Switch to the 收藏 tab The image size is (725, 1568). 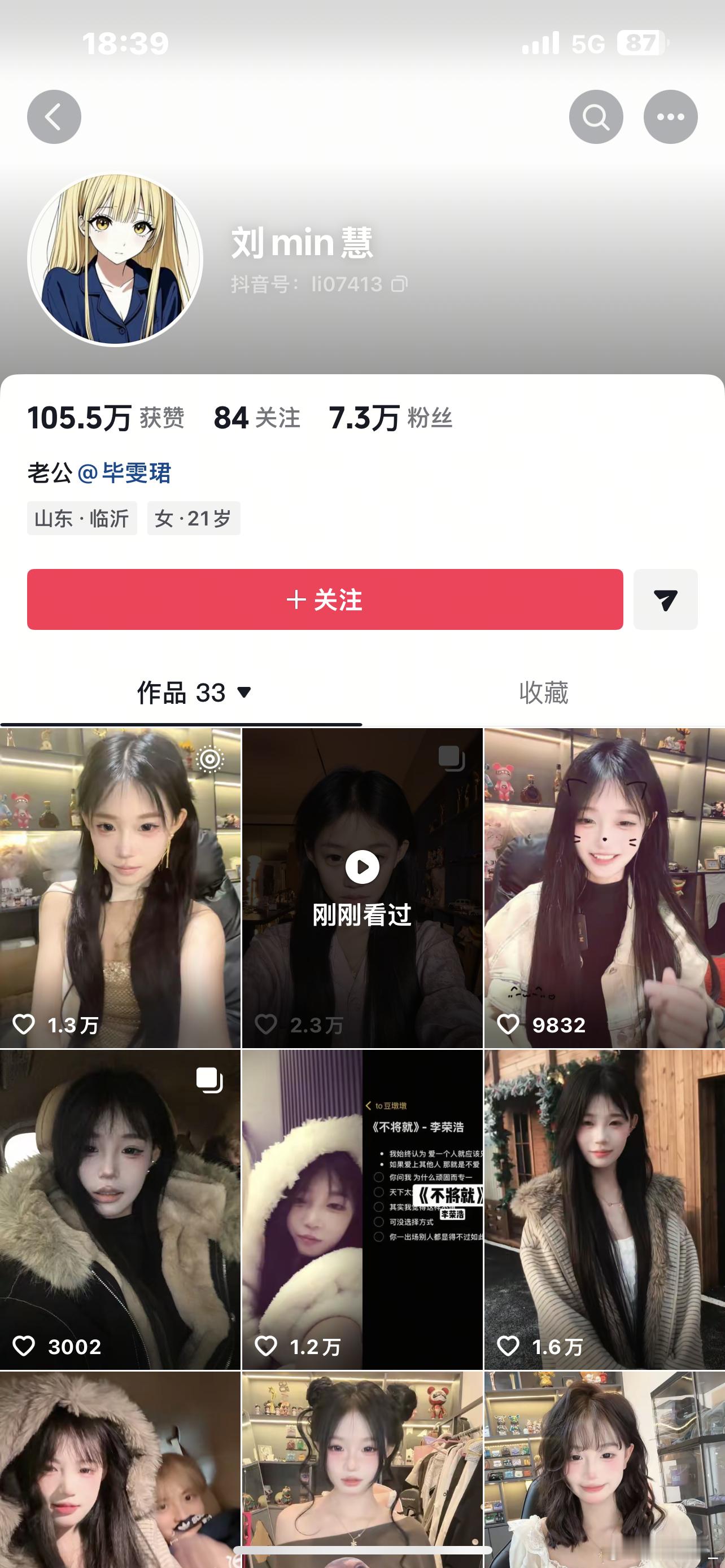tap(545, 692)
